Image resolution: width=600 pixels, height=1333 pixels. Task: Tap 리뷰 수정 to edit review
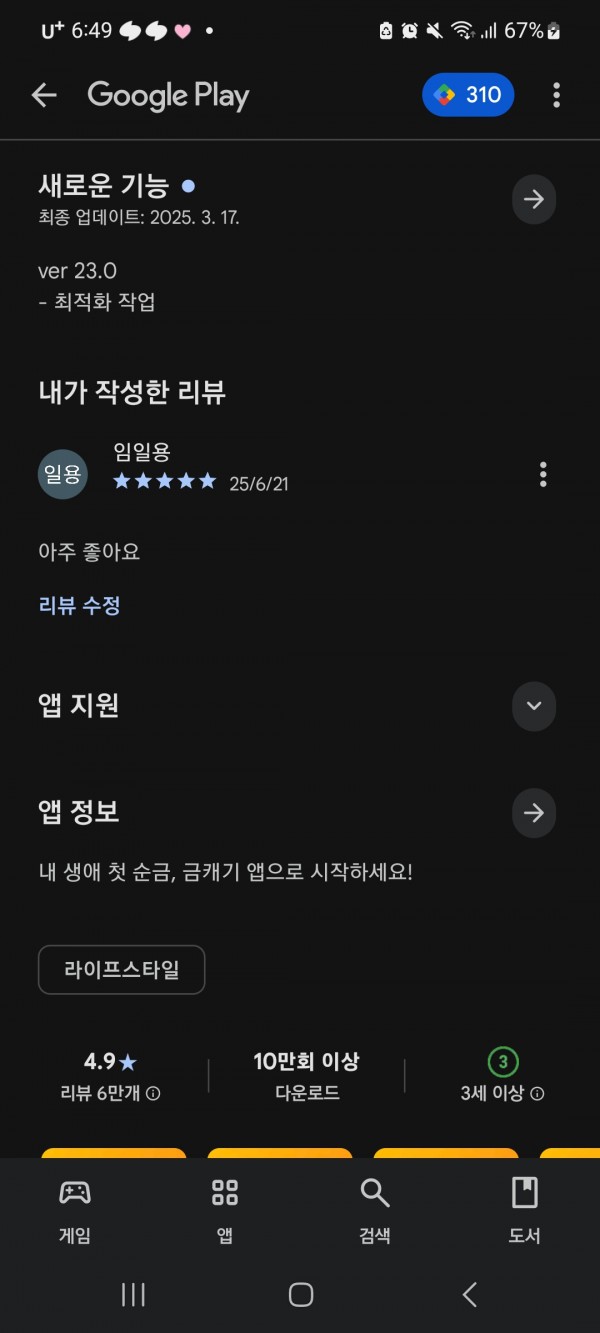80,605
